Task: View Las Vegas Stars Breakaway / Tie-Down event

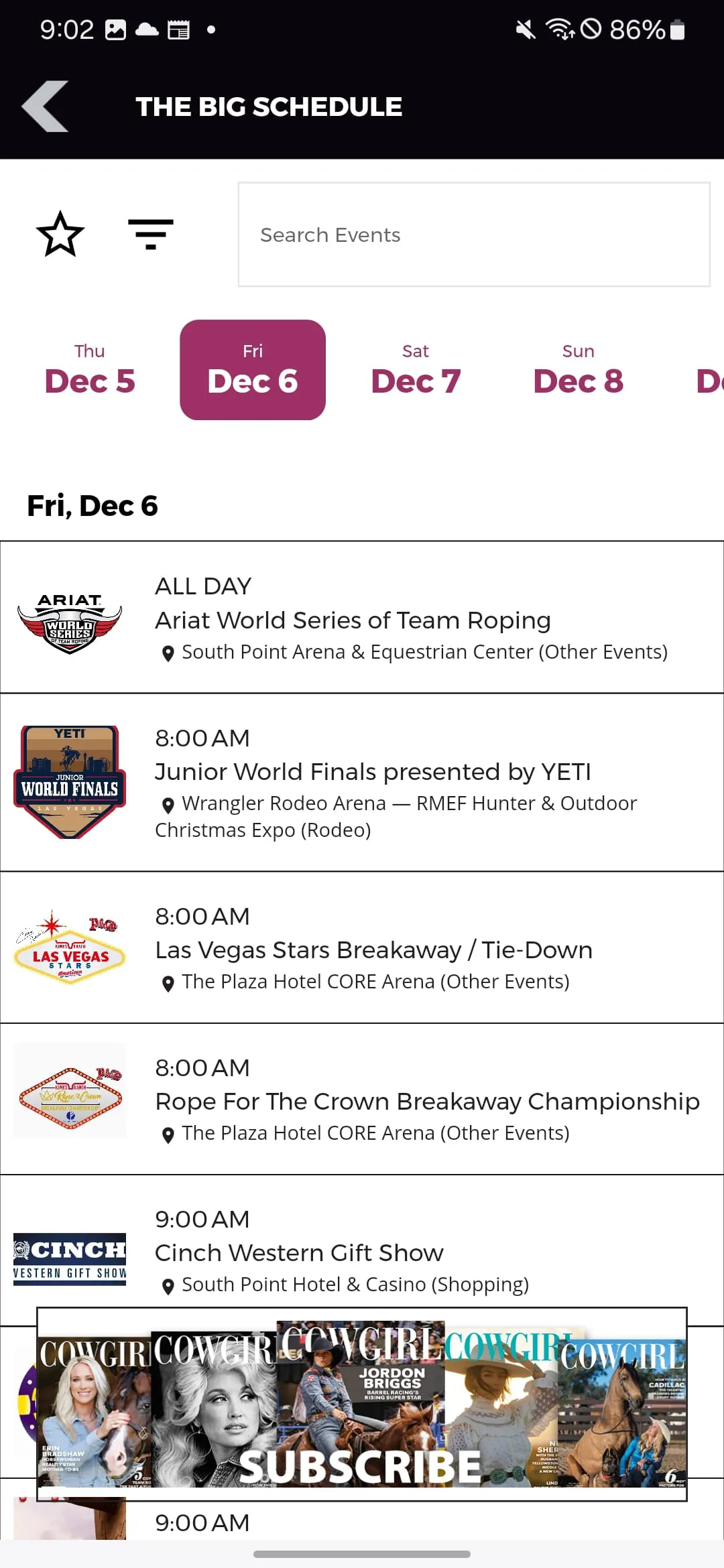Action: 362,948
